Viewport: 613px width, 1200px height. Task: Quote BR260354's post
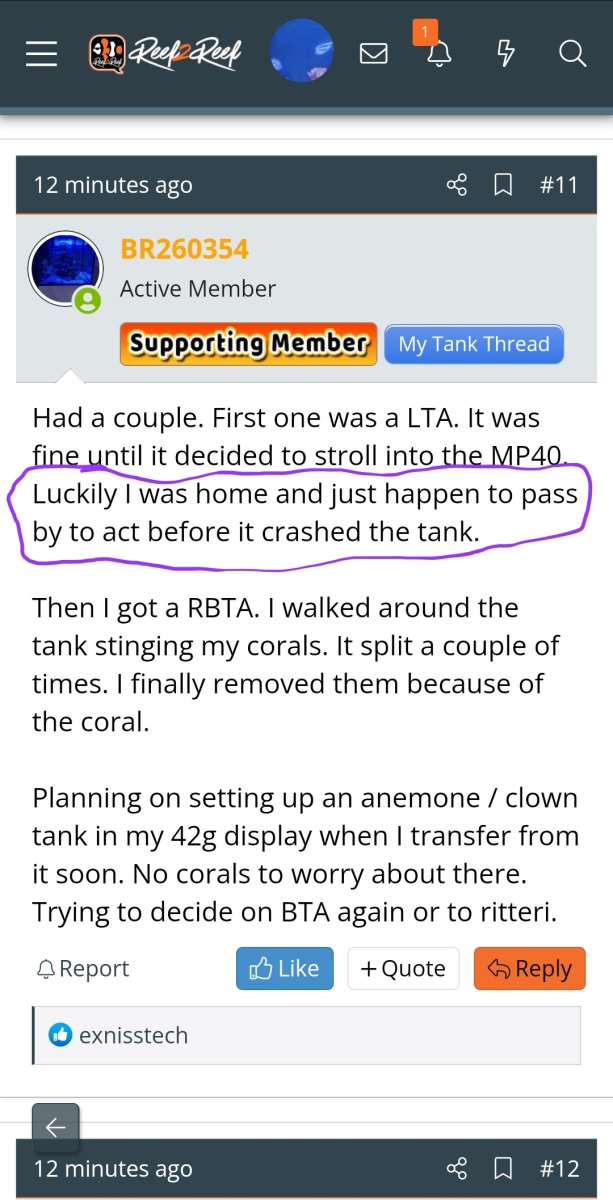pos(403,969)
